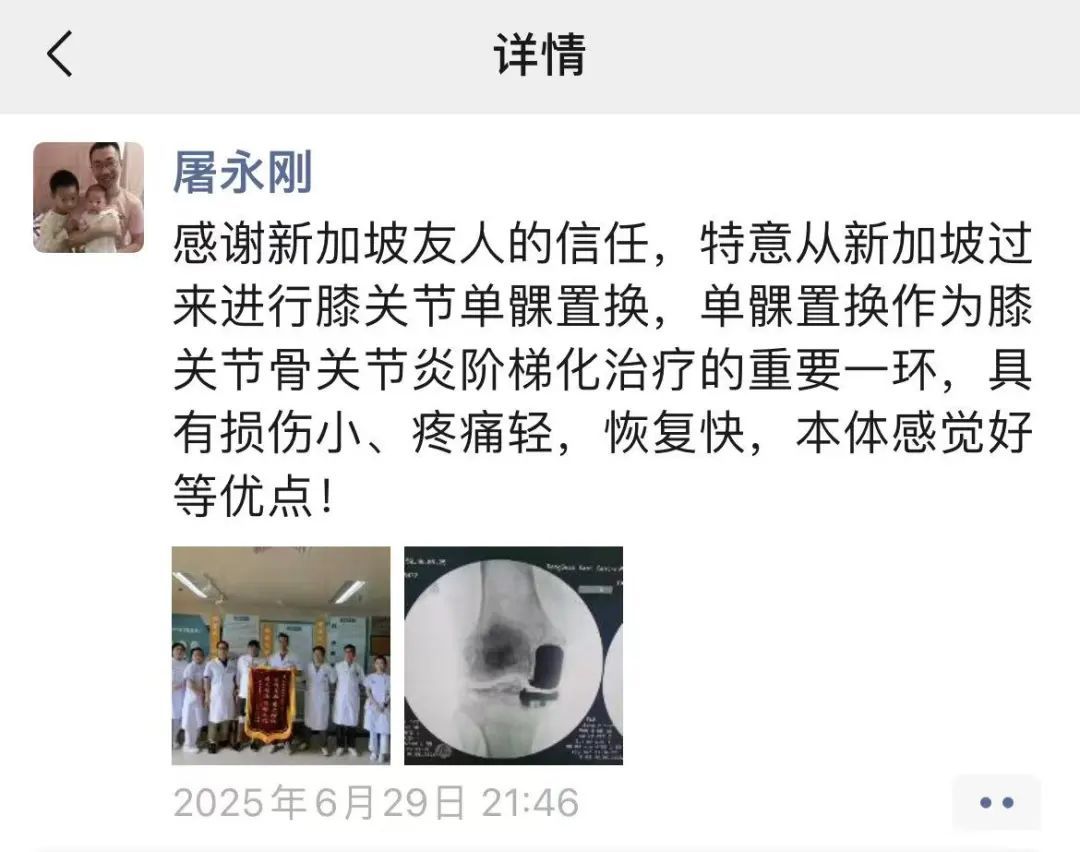
Task: View the knee X-ray image
Action: tap(513, 655)
